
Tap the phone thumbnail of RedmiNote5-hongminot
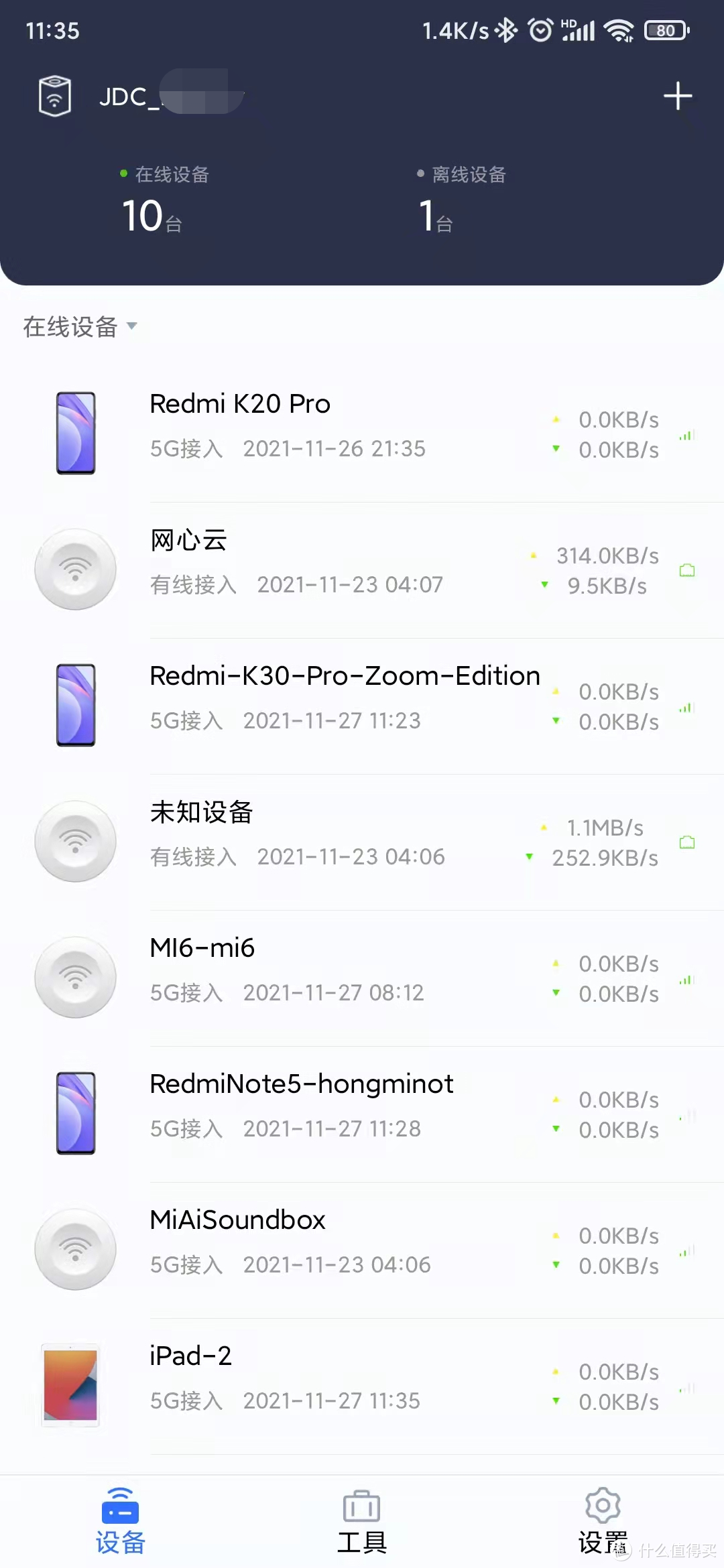(x=76, y=1112)
